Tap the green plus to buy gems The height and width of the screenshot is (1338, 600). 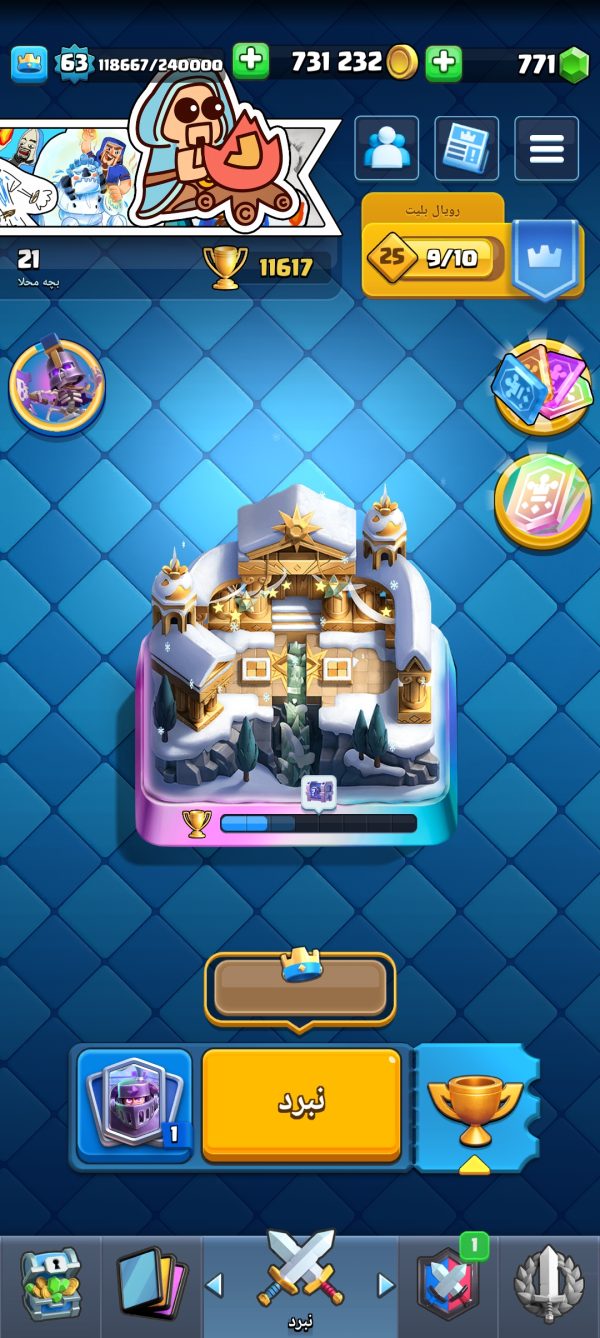444,63
